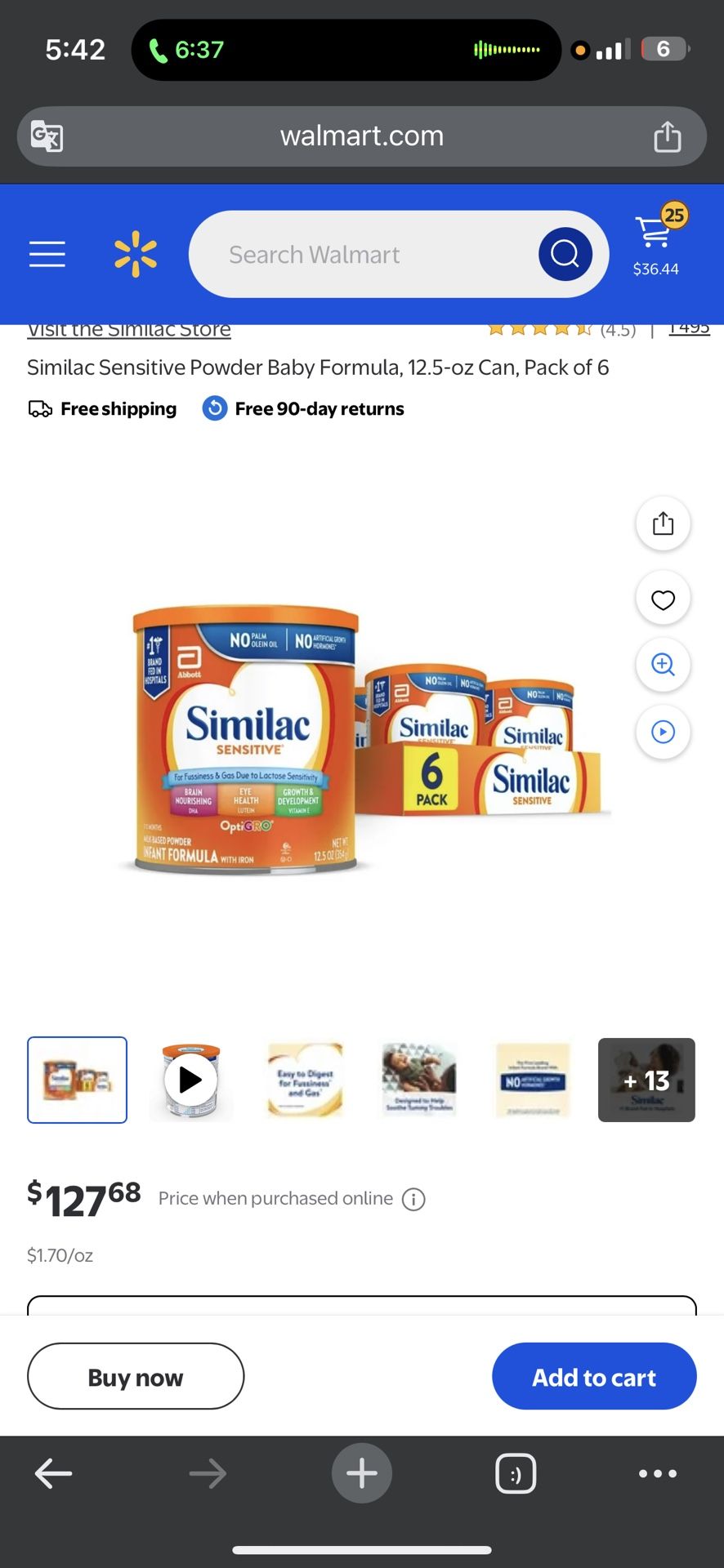The image size is (724, 1568).
Task: Click the Add to cart button
Action: 594,1376
